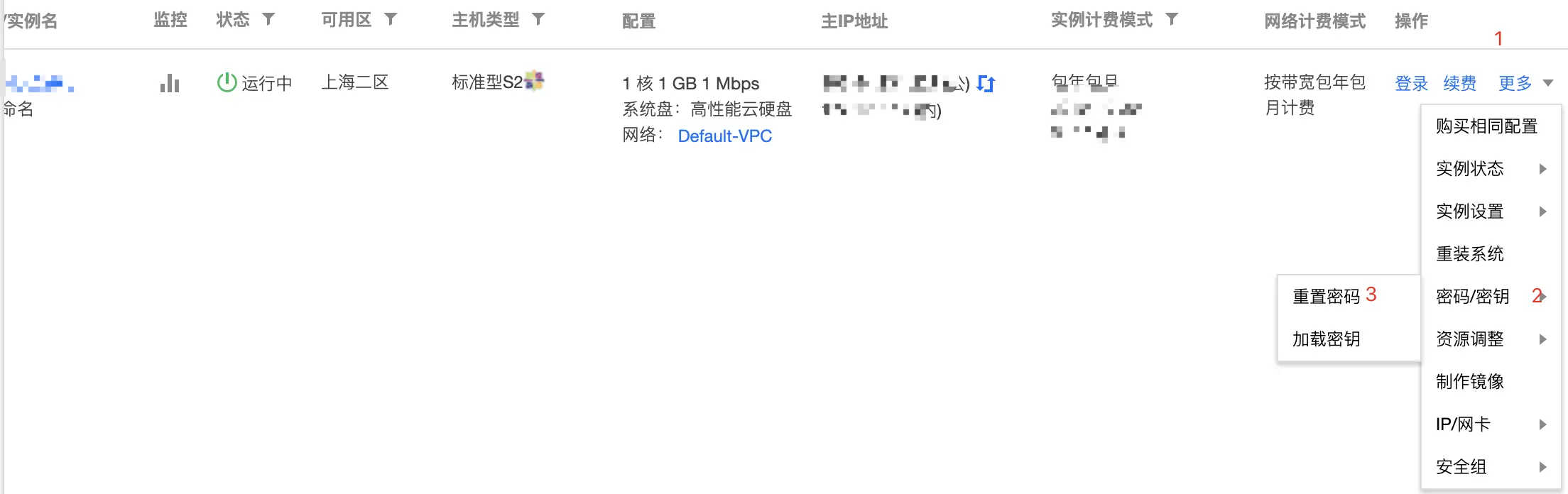Filter by 实例计费模式 column
Image resolution: width=1568 pixels, height=494 pixels.
tap(1172, 19)
